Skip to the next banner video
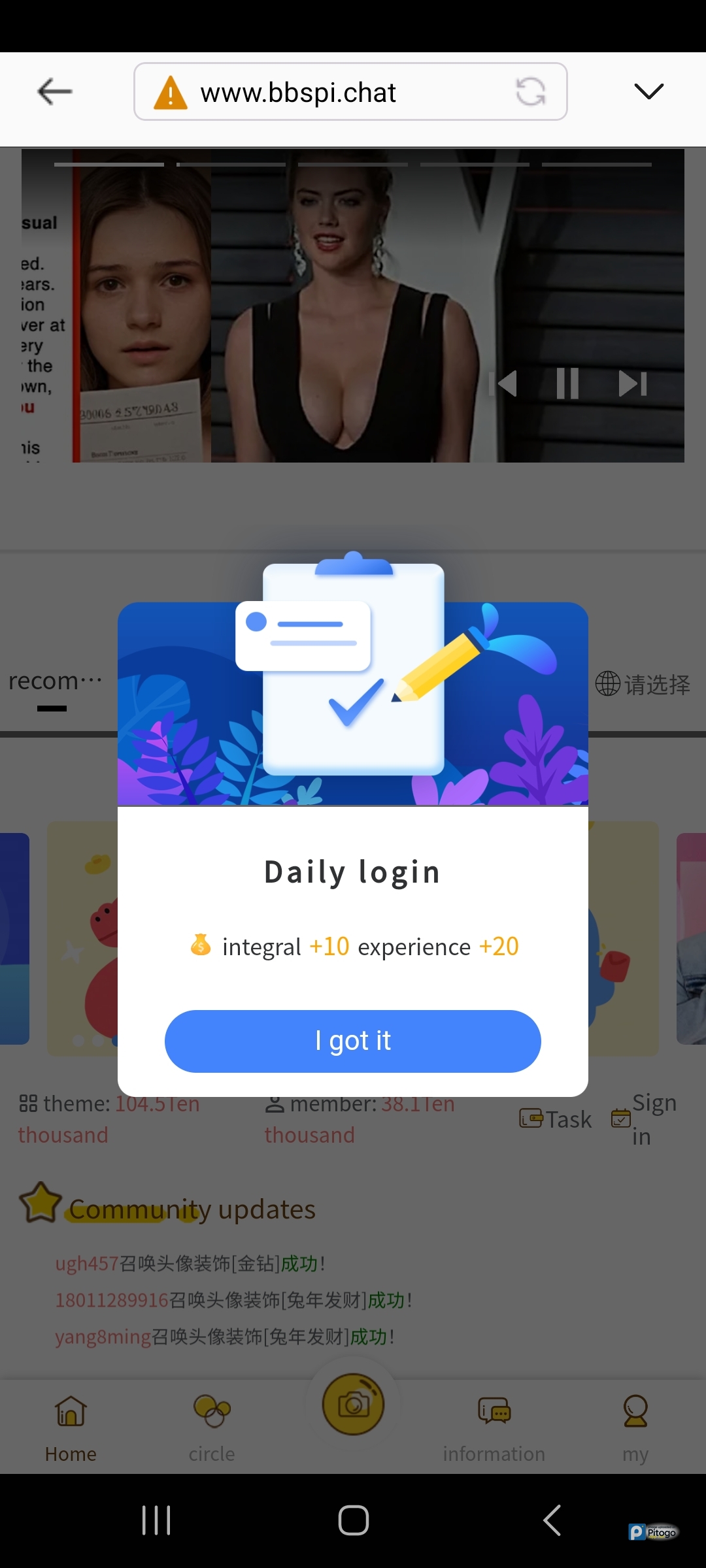This screenshot has width=706, height=1568. point(632,384)
